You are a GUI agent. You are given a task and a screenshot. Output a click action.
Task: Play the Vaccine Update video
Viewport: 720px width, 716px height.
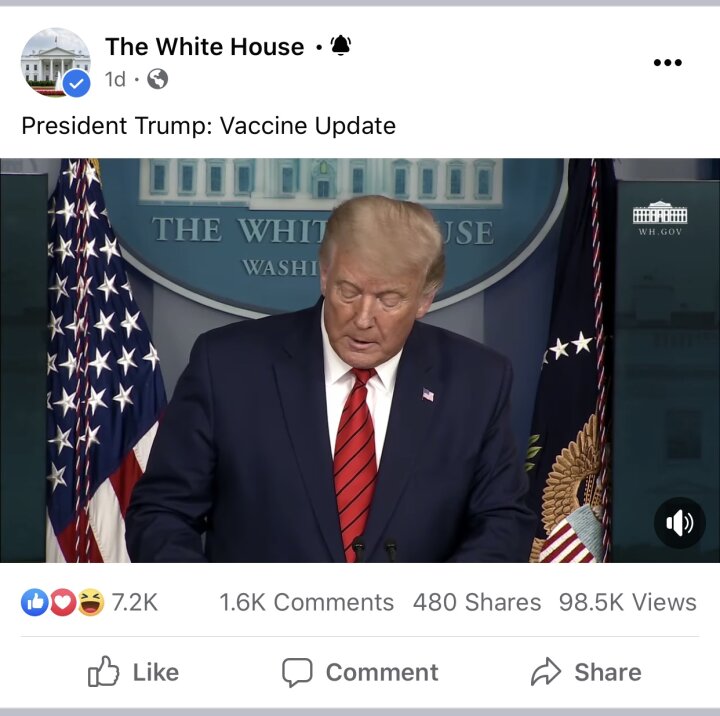(360, 360)
